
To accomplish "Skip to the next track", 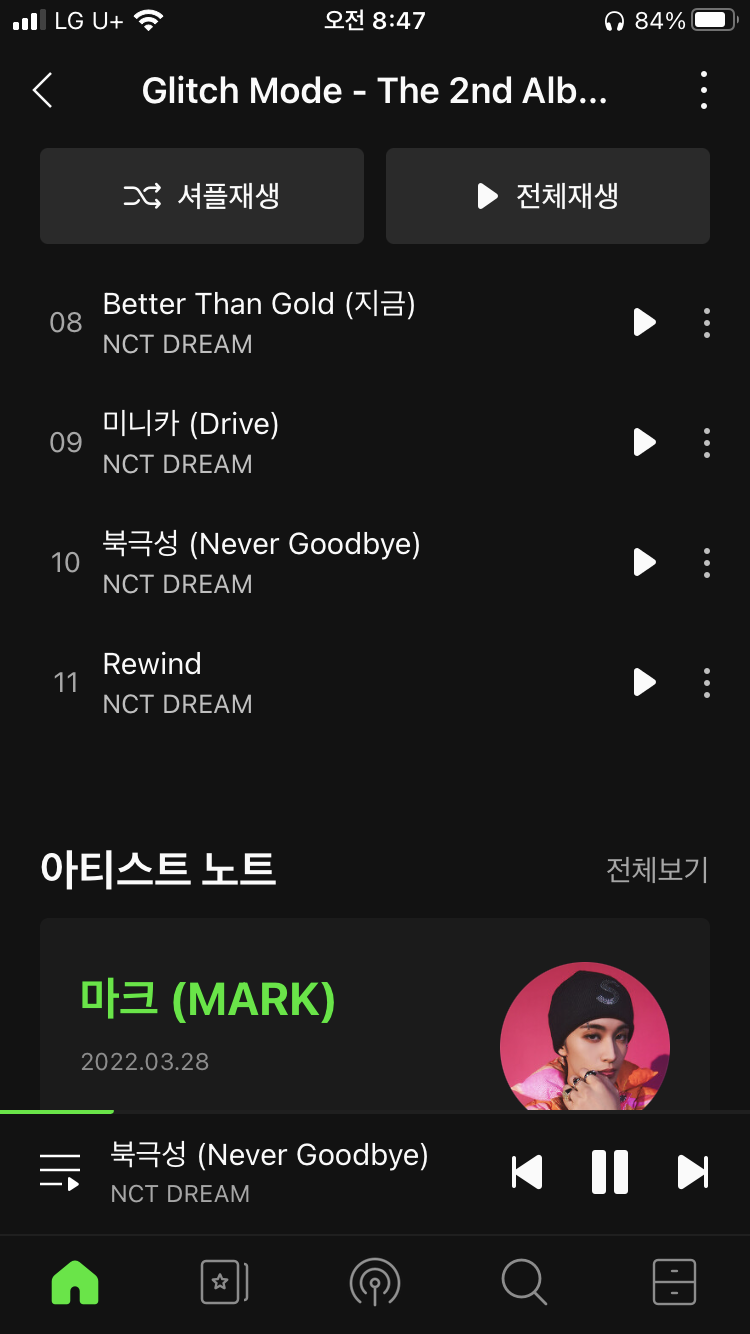I will (692, 1172).
